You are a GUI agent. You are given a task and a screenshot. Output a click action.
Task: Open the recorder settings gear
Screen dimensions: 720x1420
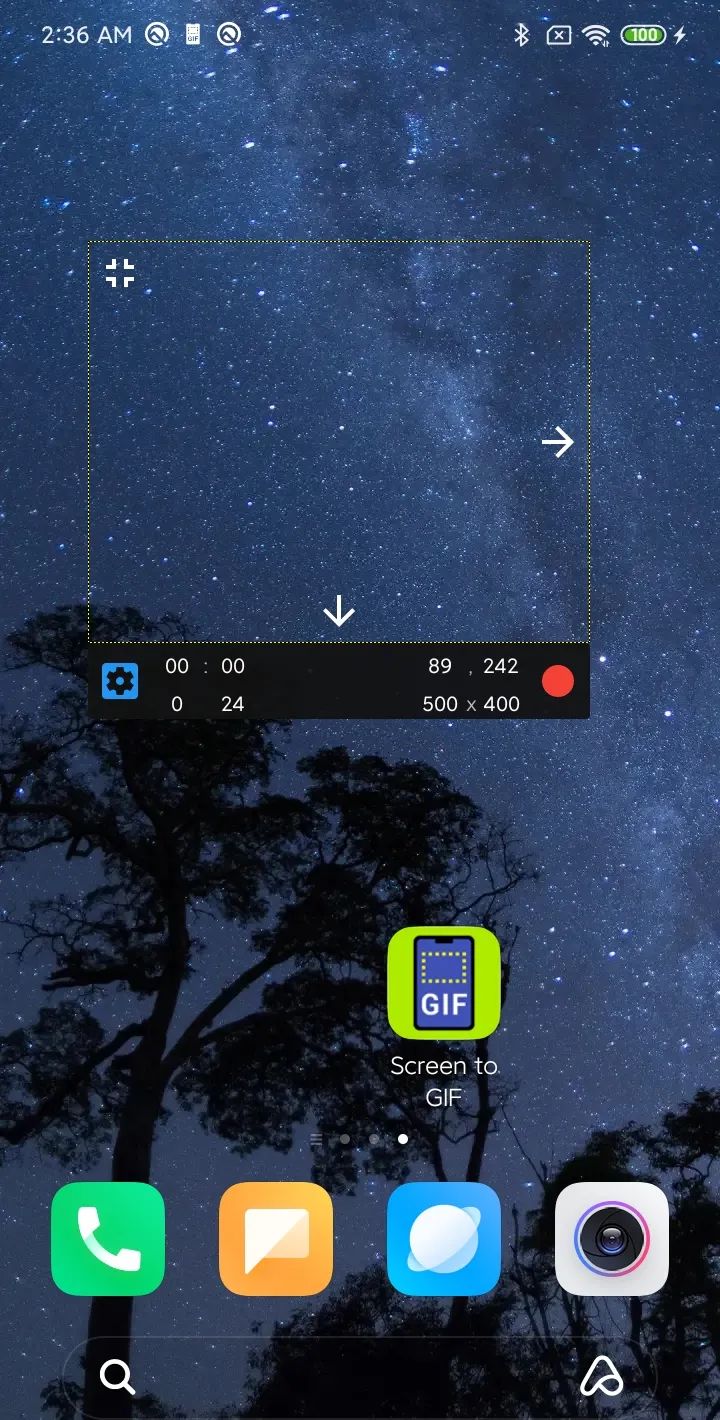120,682
